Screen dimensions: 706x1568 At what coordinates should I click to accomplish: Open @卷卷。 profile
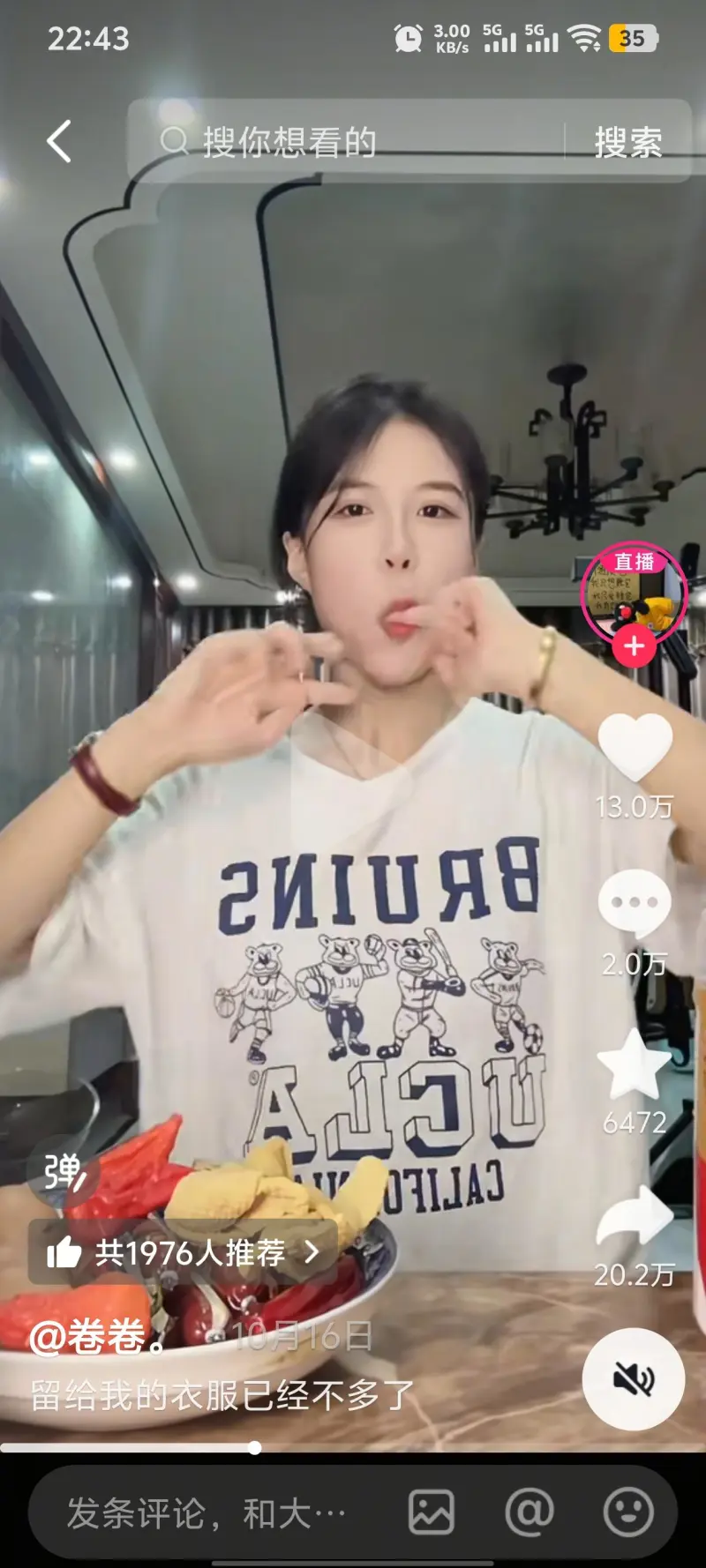click(x=97, y=1337)
